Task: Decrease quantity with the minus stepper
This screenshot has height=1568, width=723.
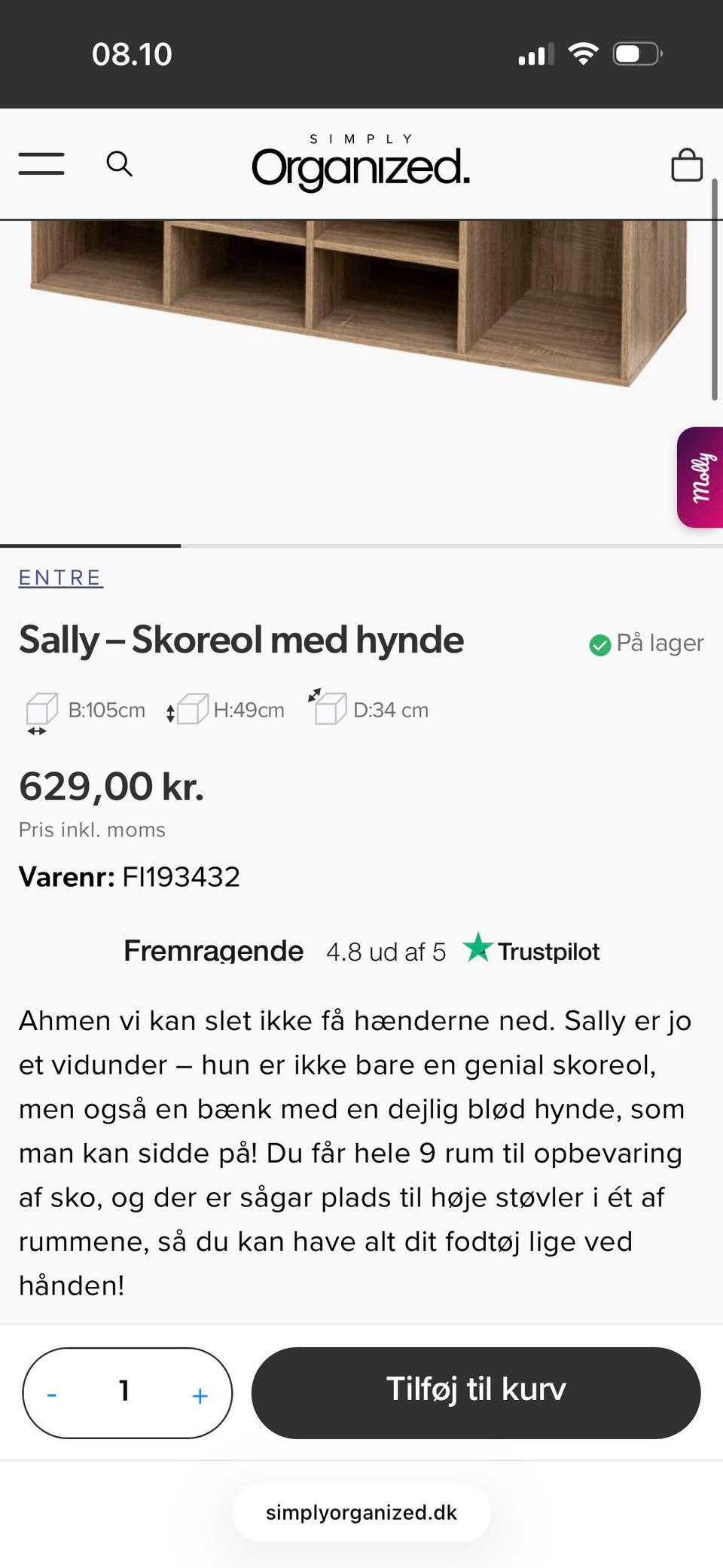Action: 52,1392
